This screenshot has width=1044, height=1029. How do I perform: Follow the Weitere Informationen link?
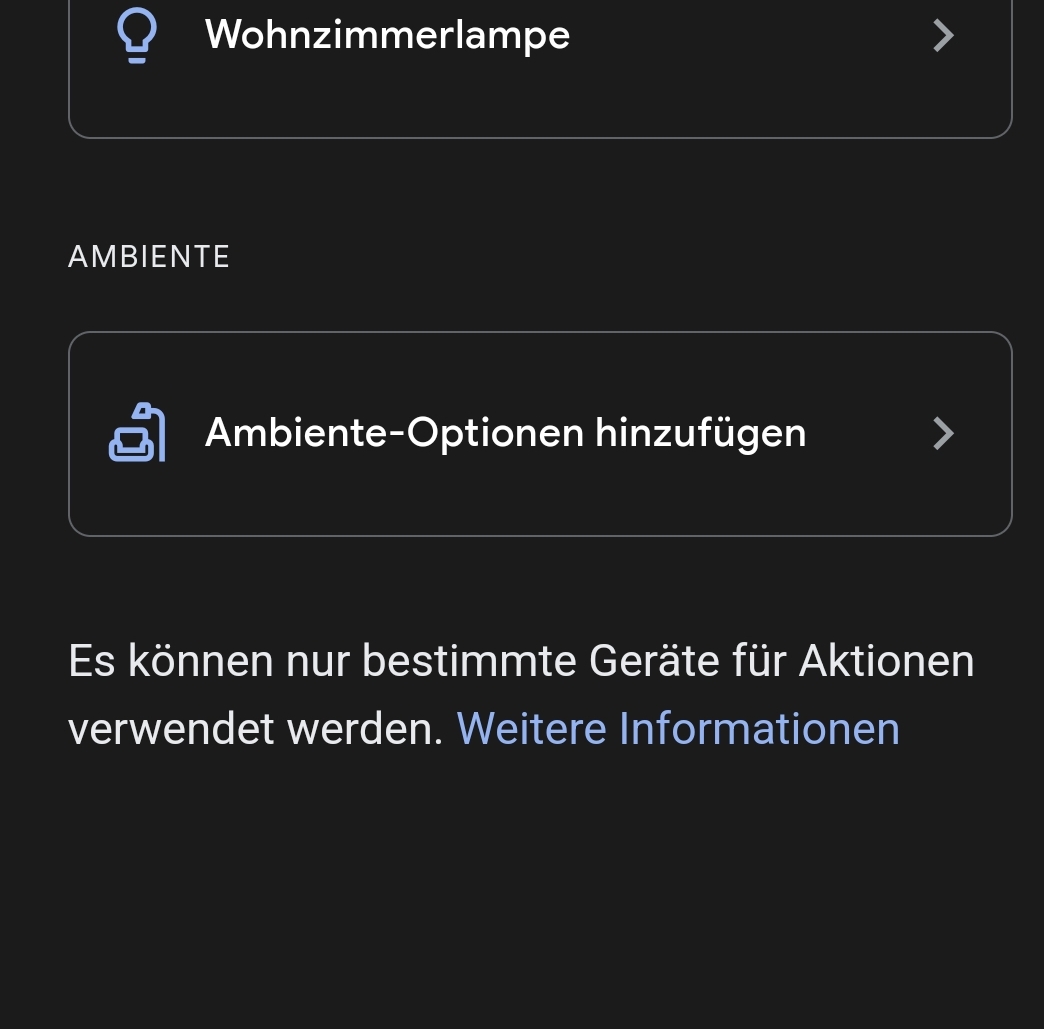(678, 729)
